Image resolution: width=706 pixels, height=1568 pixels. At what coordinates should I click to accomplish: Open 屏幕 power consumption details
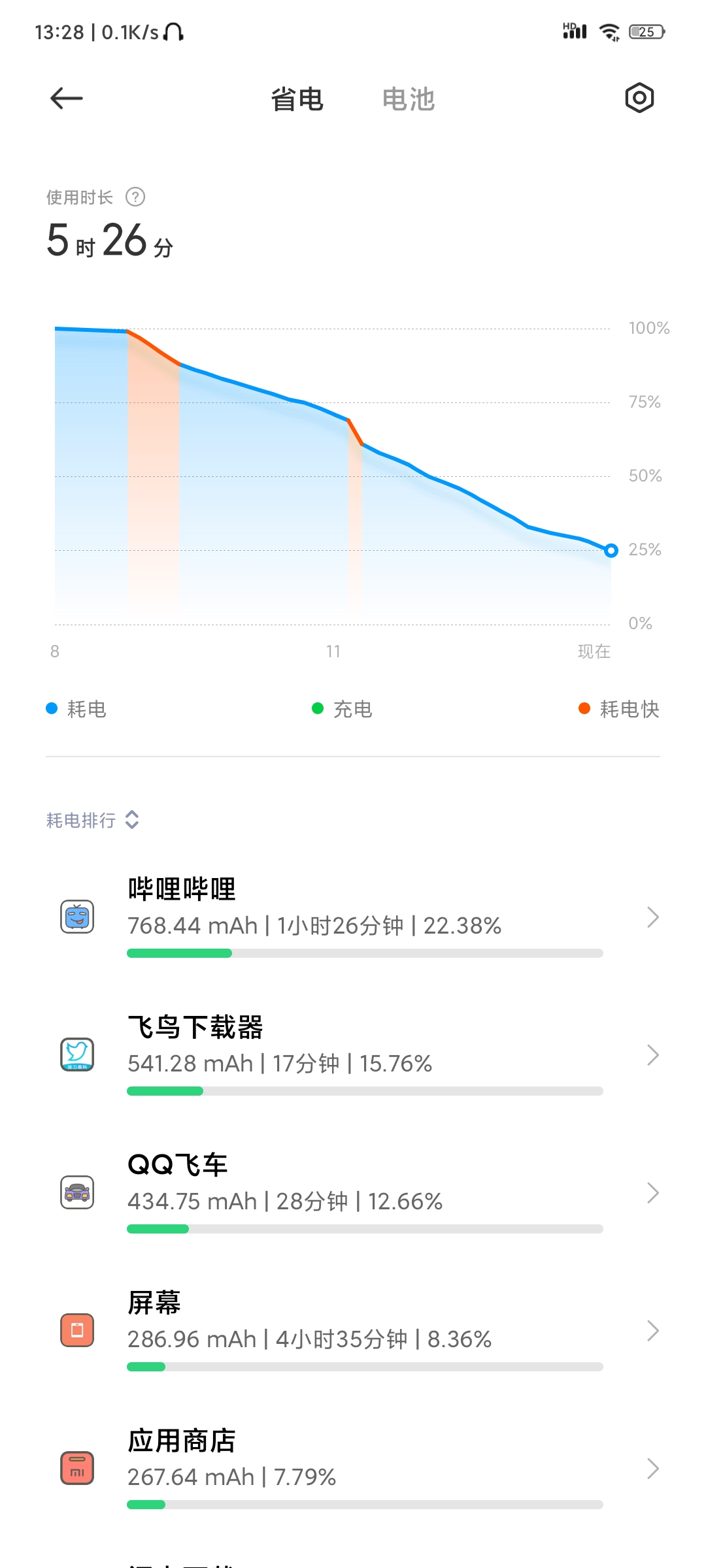tap(353, 1331)
